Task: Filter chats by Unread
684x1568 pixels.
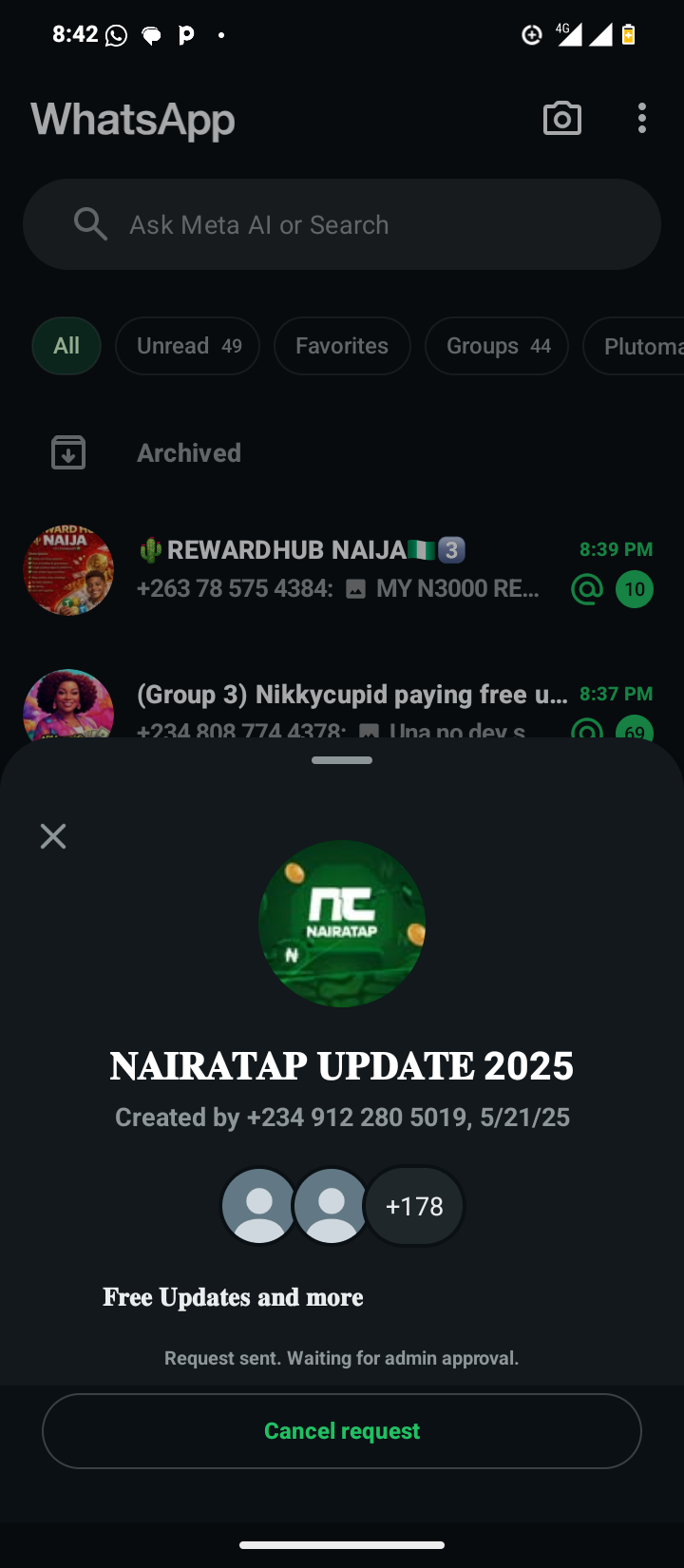Action: (x=187, y=346)
